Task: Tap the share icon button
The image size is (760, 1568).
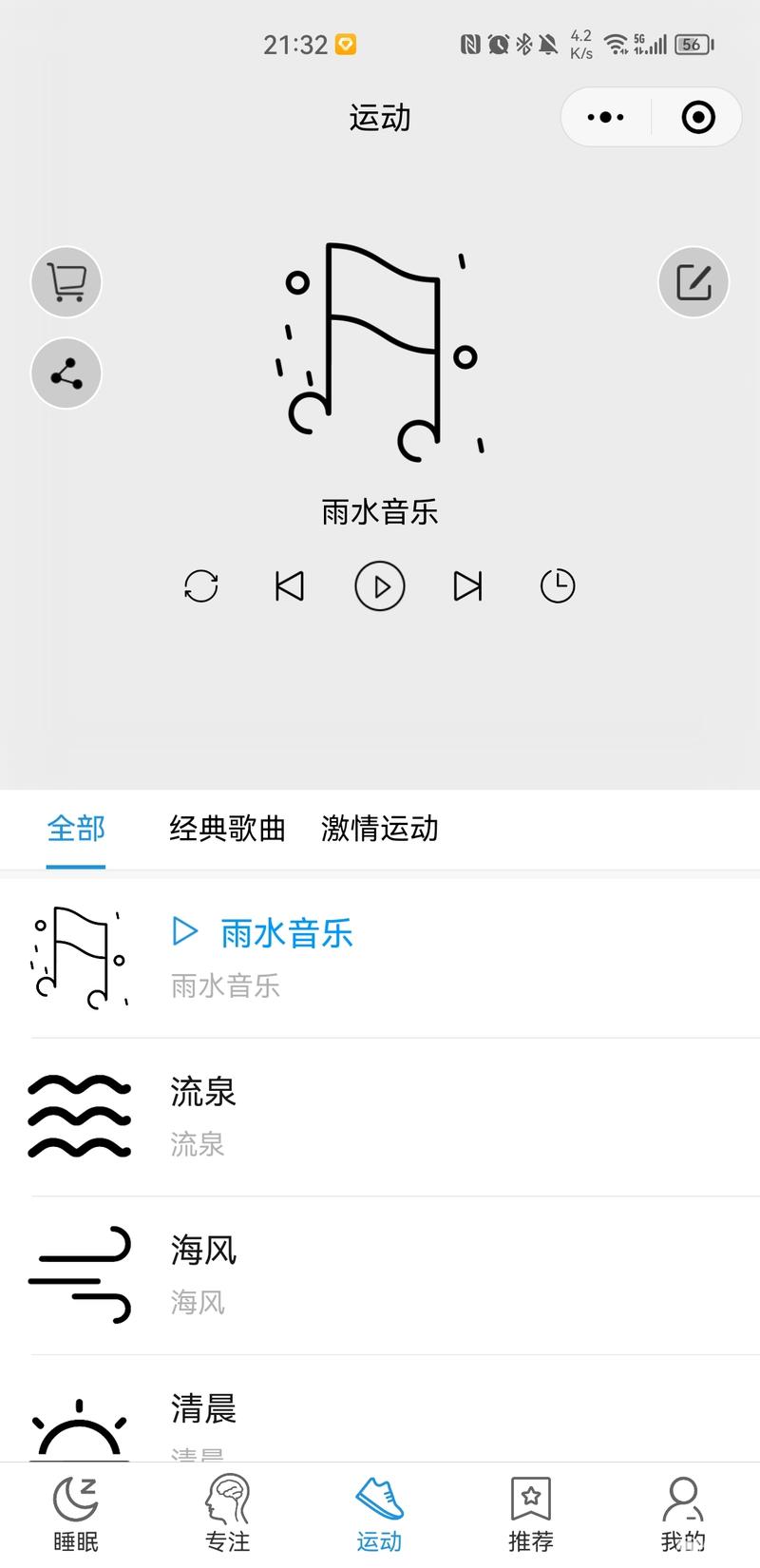Action: pyautogui.click(x=66, y=373)
